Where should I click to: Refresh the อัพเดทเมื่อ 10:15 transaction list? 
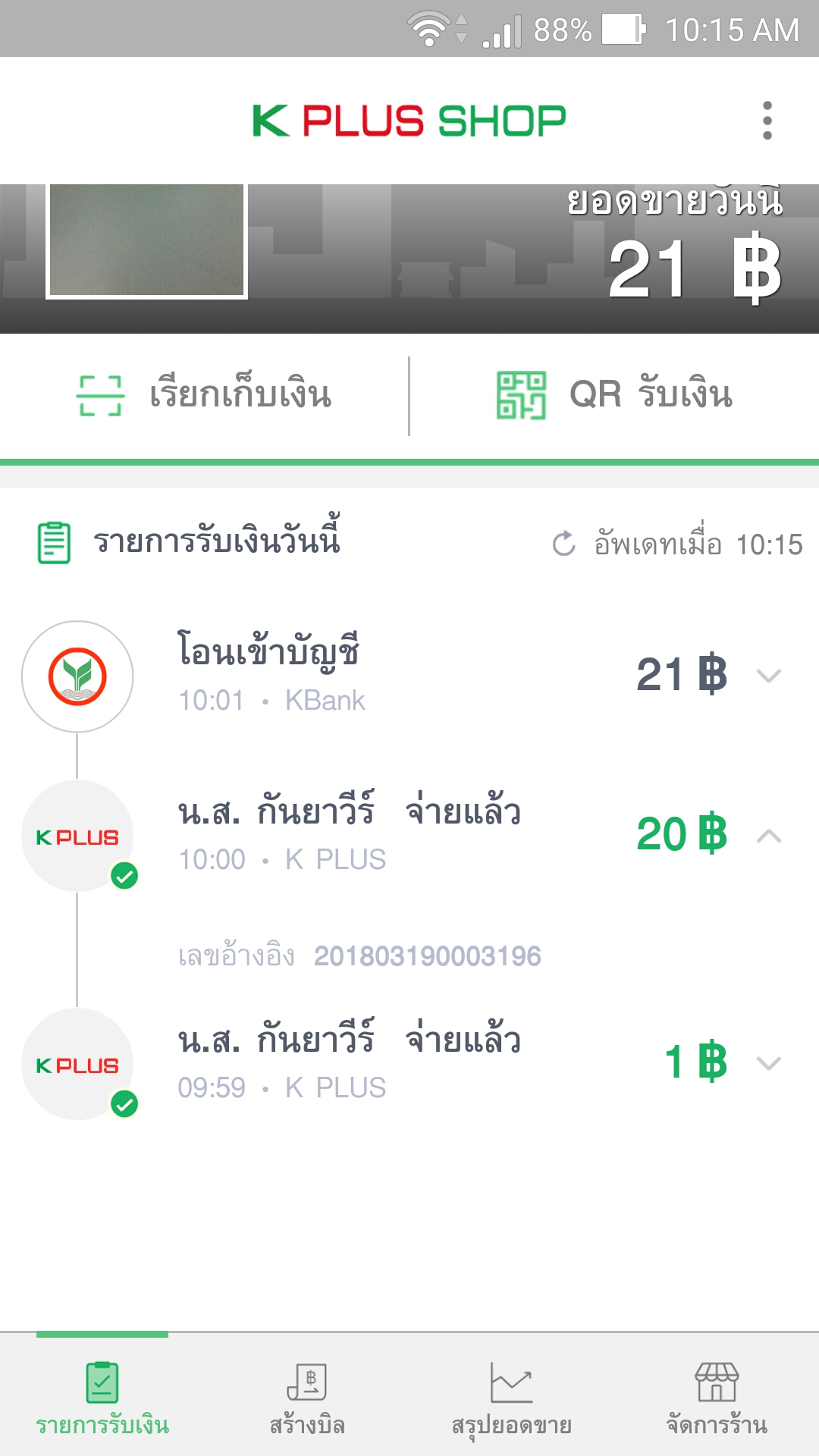pos(564,544)
